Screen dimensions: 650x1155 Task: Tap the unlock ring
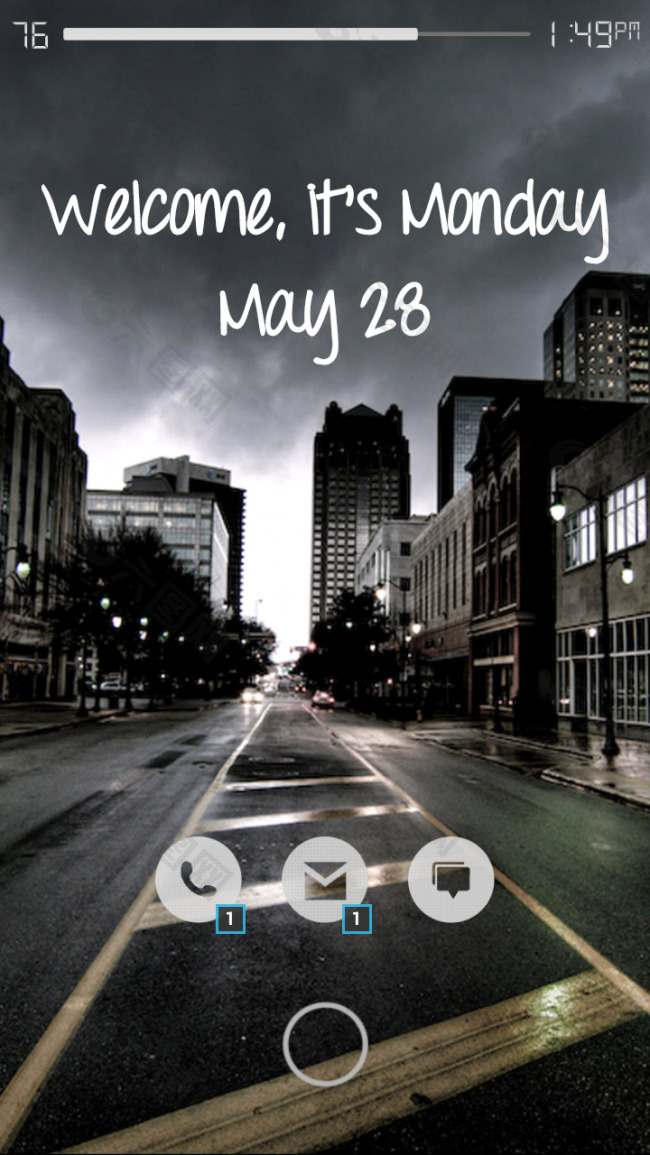click(325, 1044)
